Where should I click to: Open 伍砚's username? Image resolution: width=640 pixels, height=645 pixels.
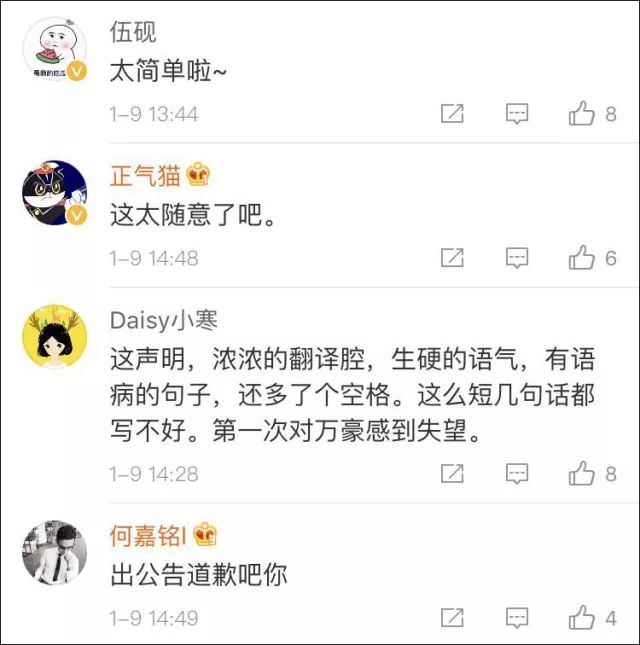tap(133, 32)
